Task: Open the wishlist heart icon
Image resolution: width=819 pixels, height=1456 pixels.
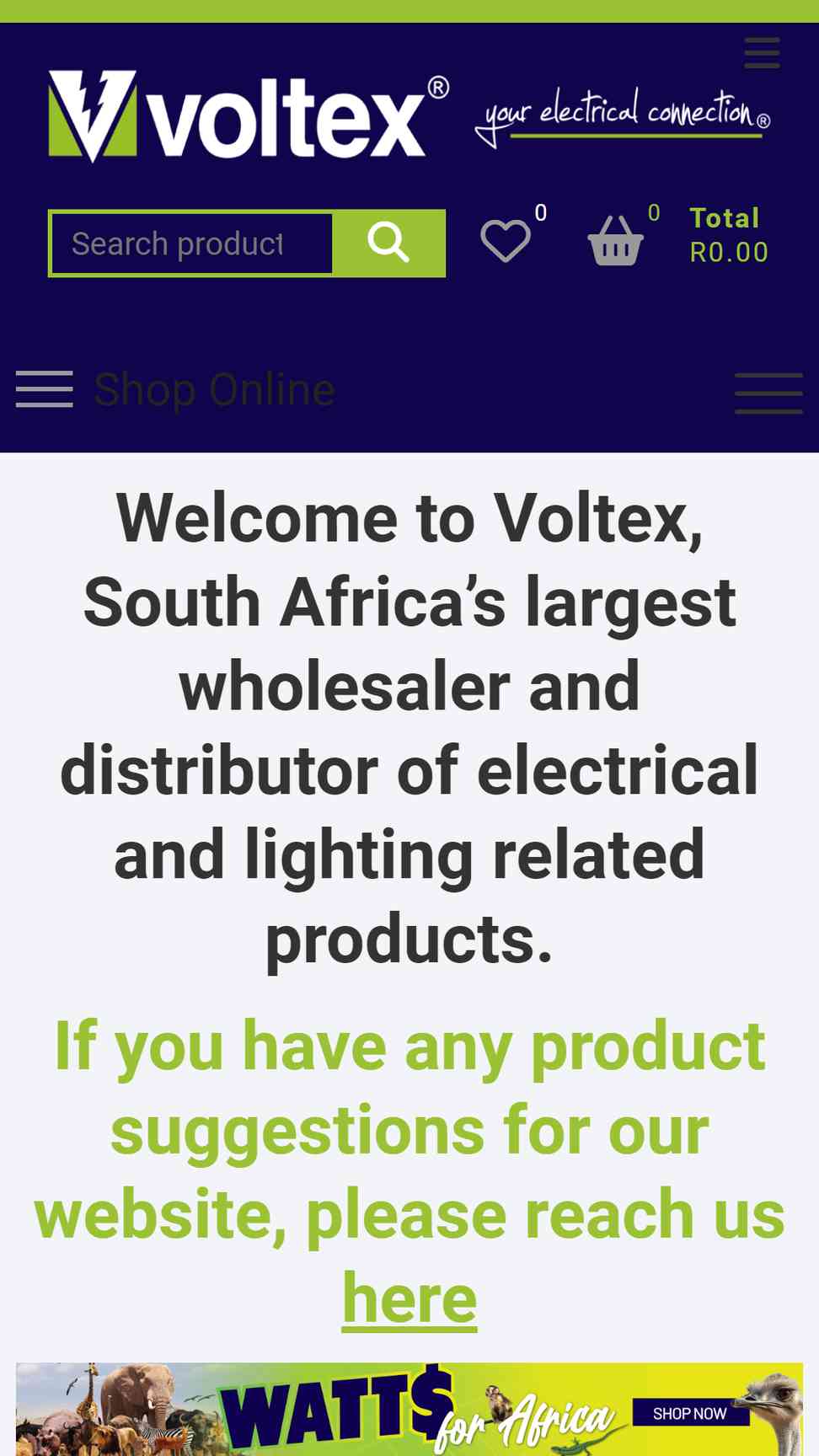Action: (x=506, y=241)
